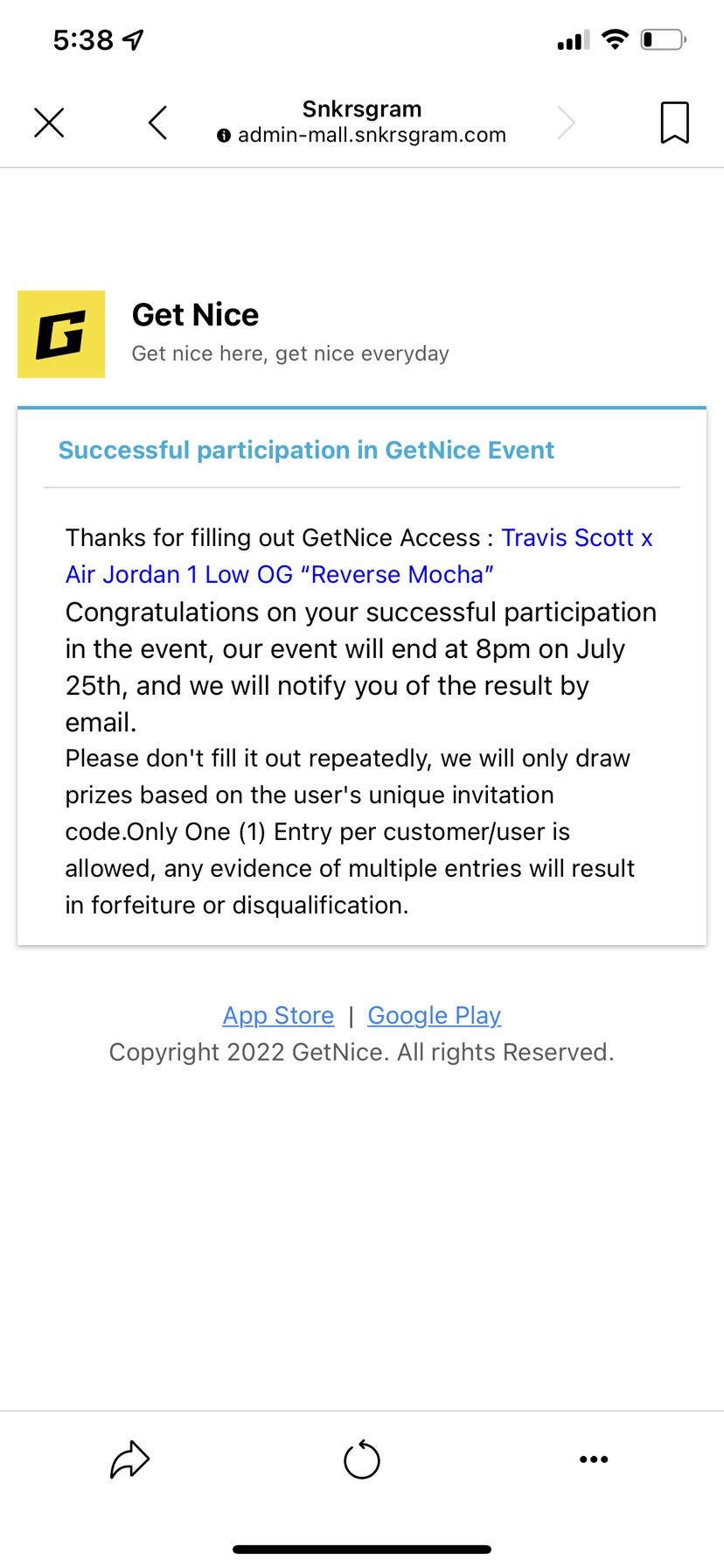Reload the current page
Screen dimensions: 724x1568
[x=362, y=1459]
